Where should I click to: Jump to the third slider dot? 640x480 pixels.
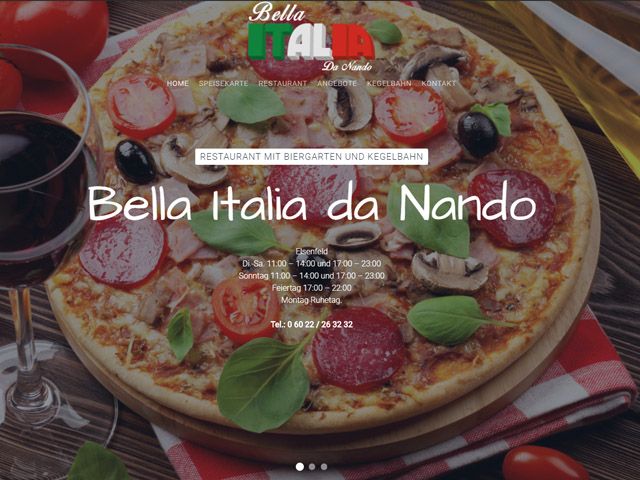(324, 466)
